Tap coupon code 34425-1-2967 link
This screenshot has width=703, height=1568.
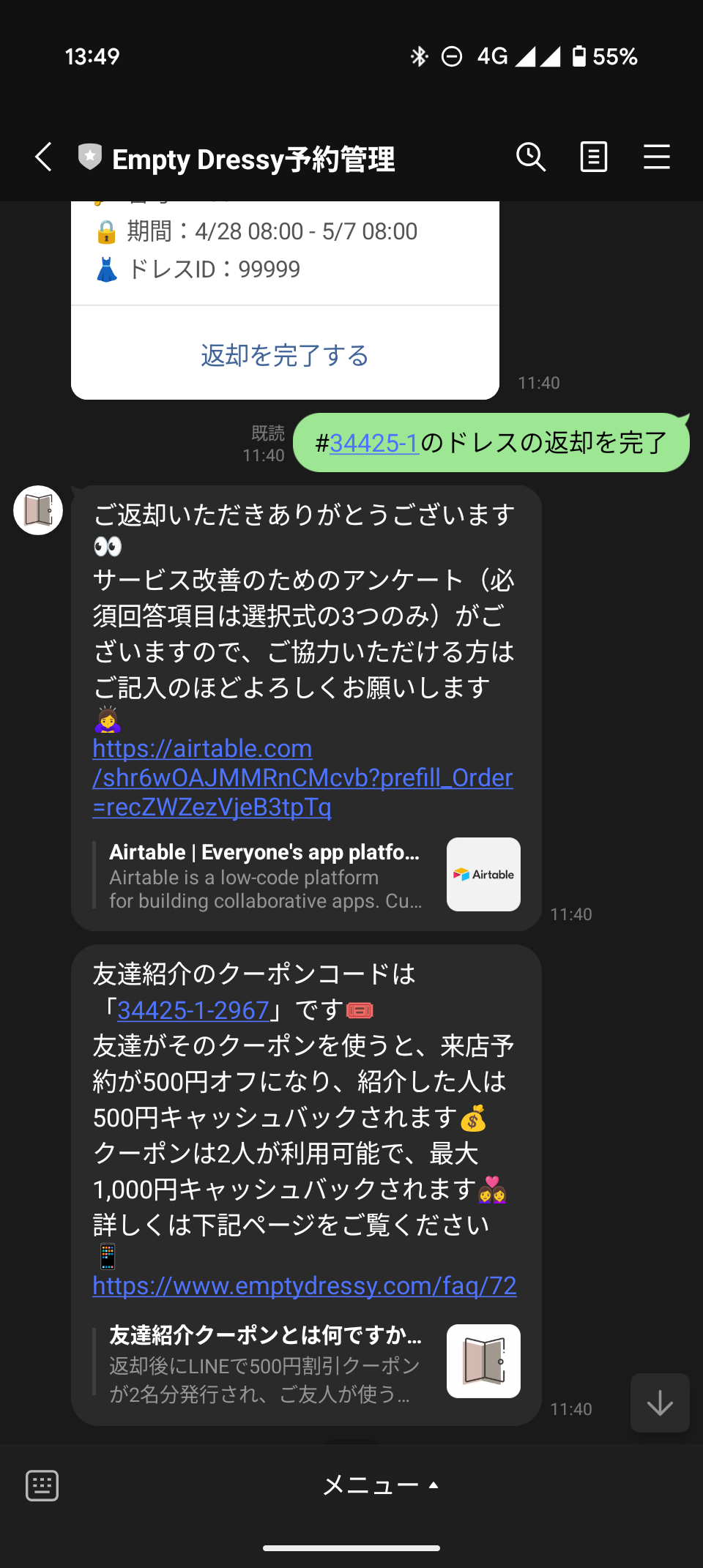click(x=193, y=1010)
